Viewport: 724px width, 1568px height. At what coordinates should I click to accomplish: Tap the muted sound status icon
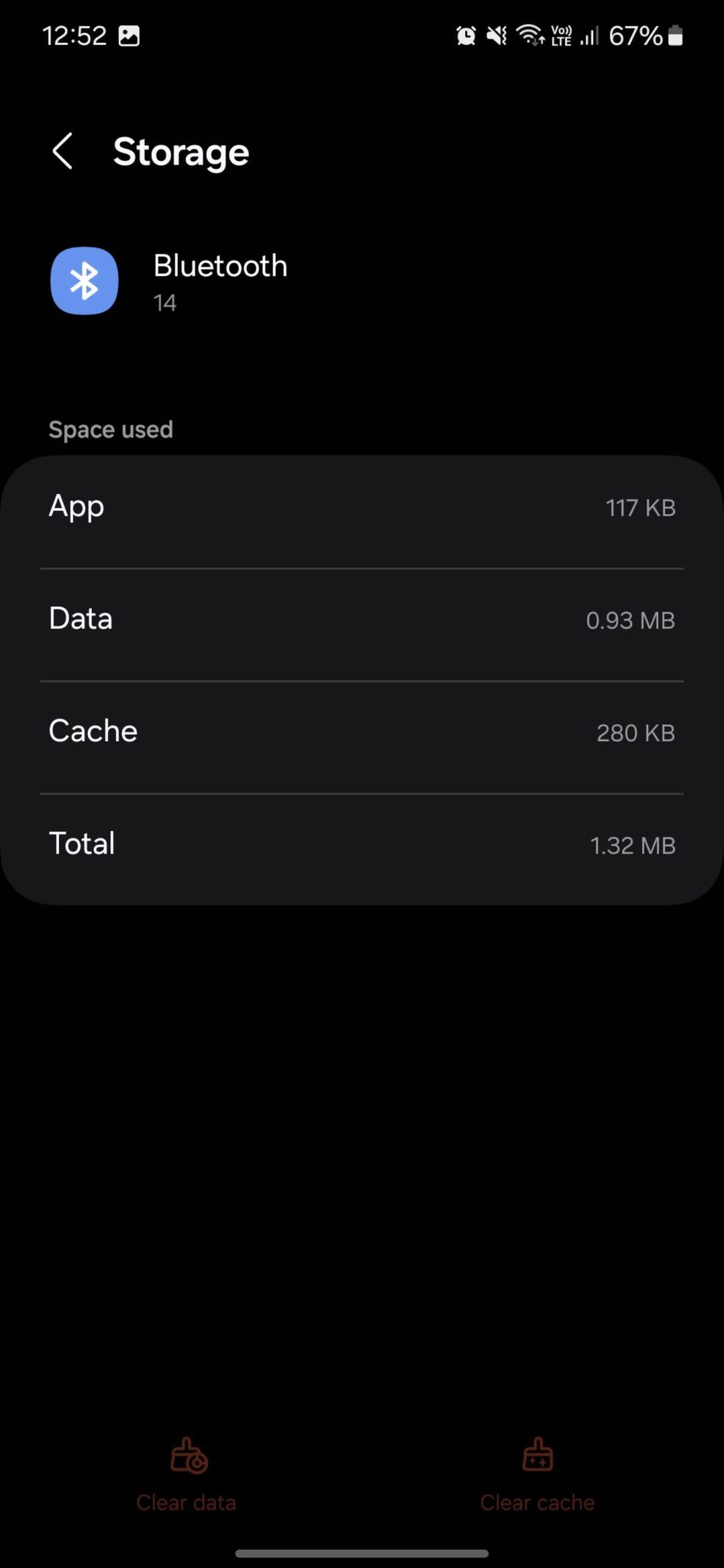click(x=496, y=35)
